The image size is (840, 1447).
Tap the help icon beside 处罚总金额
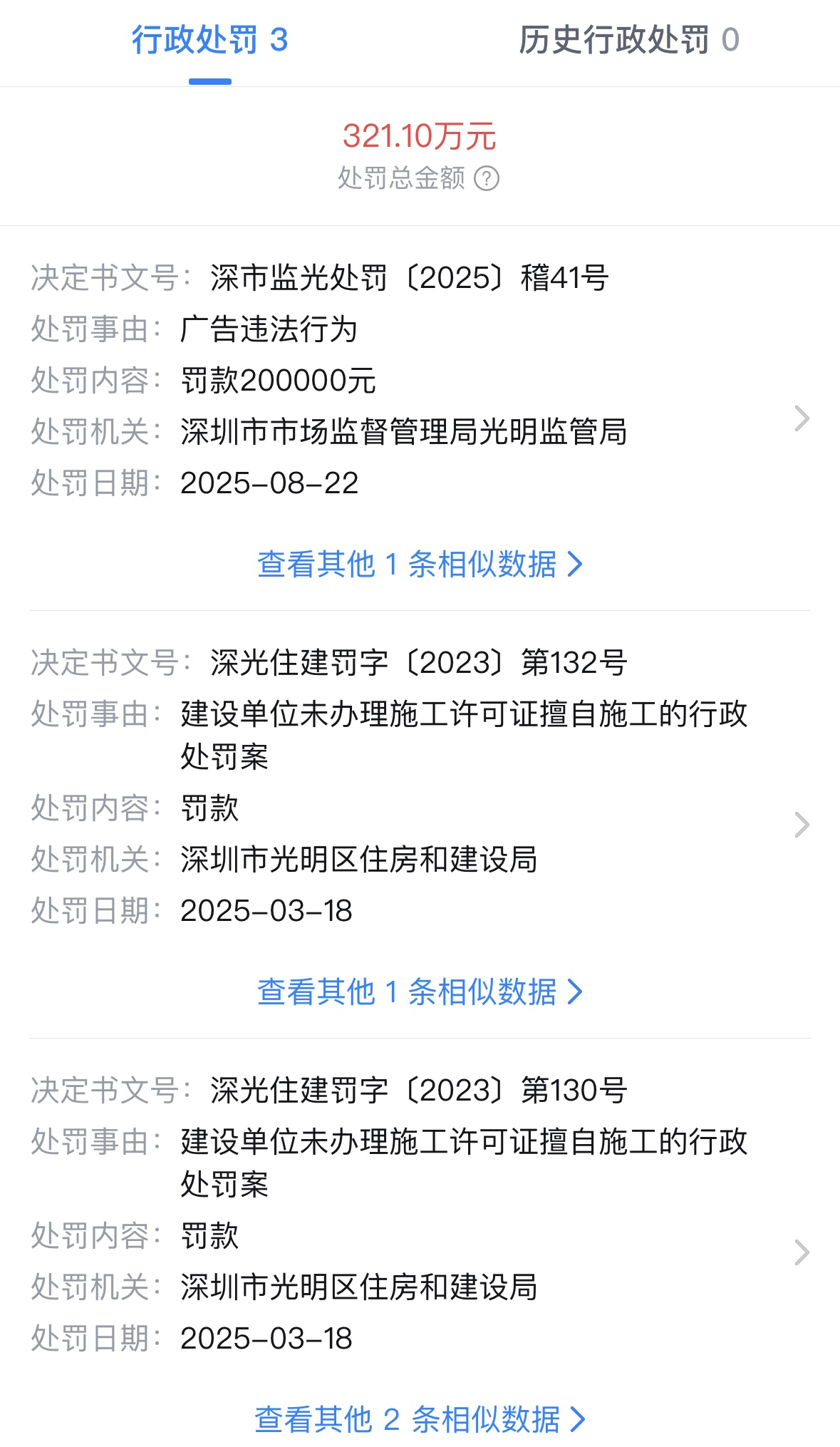pyautogui.click(x=487, y=178)
